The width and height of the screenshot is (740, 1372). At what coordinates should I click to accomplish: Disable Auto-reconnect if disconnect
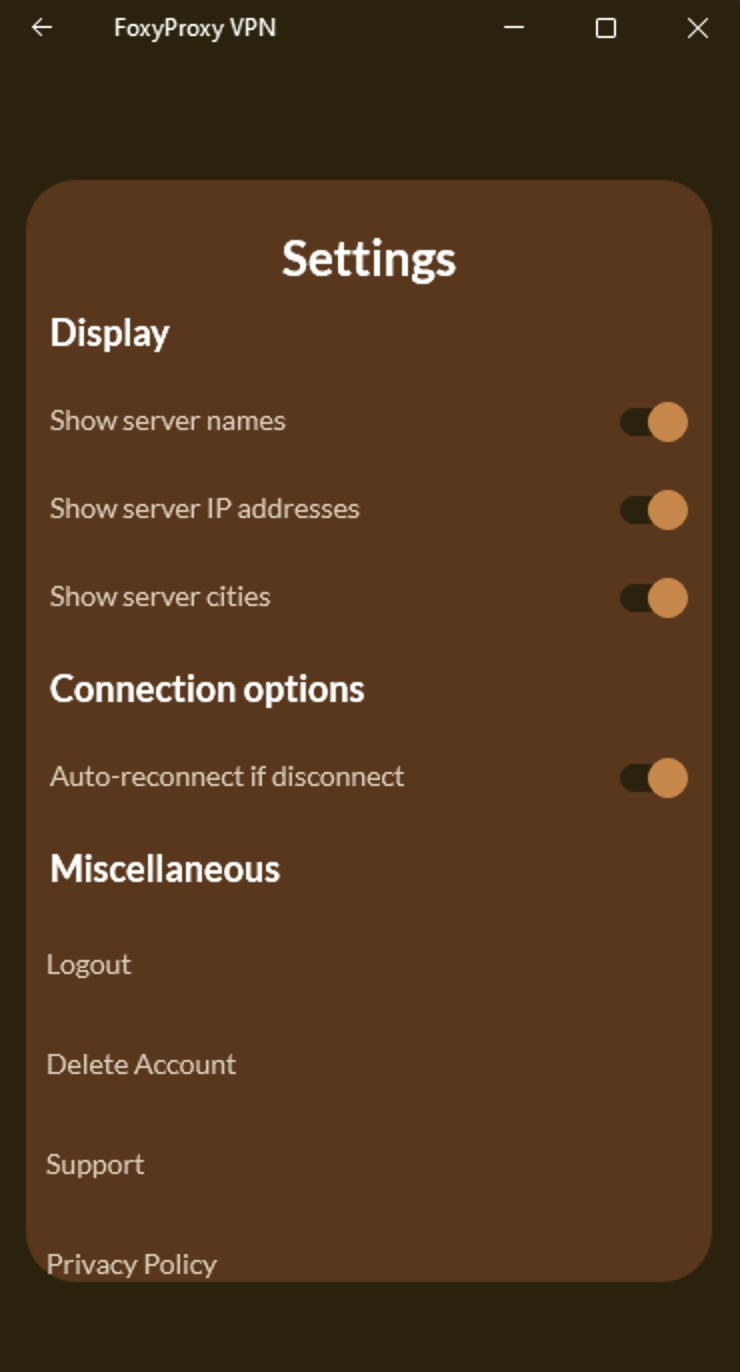[x=651, y=776]
